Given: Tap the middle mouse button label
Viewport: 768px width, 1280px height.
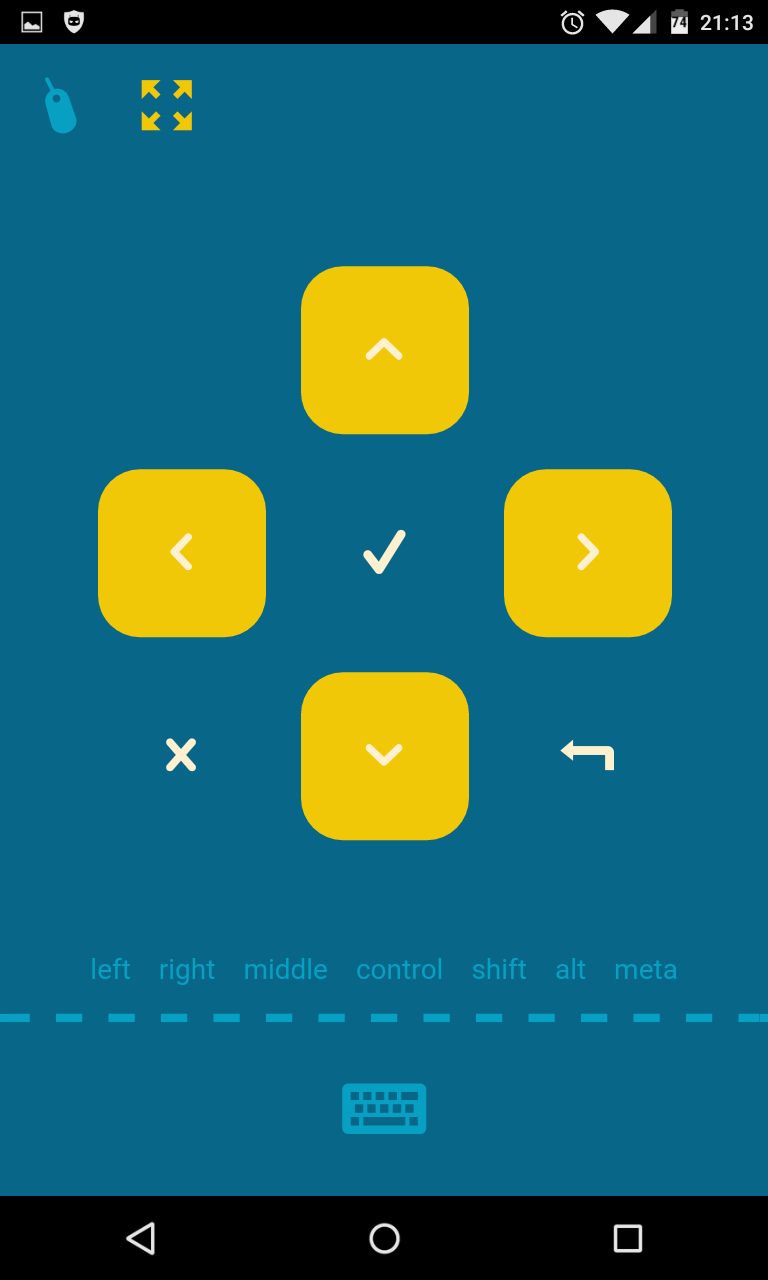Looking at the screenshot, I should coord(285,969).
